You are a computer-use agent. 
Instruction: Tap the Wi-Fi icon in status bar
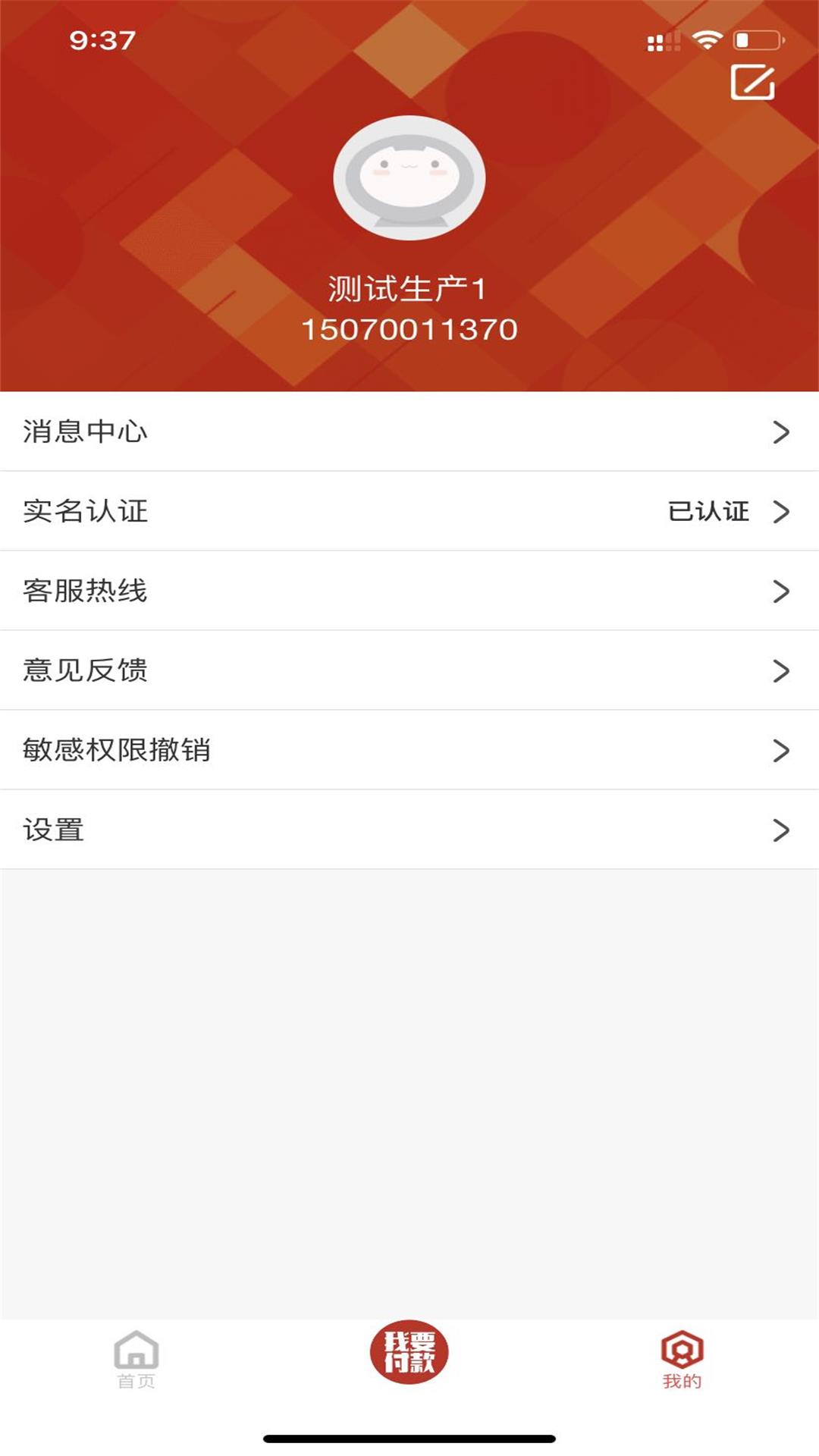[708, 42]
